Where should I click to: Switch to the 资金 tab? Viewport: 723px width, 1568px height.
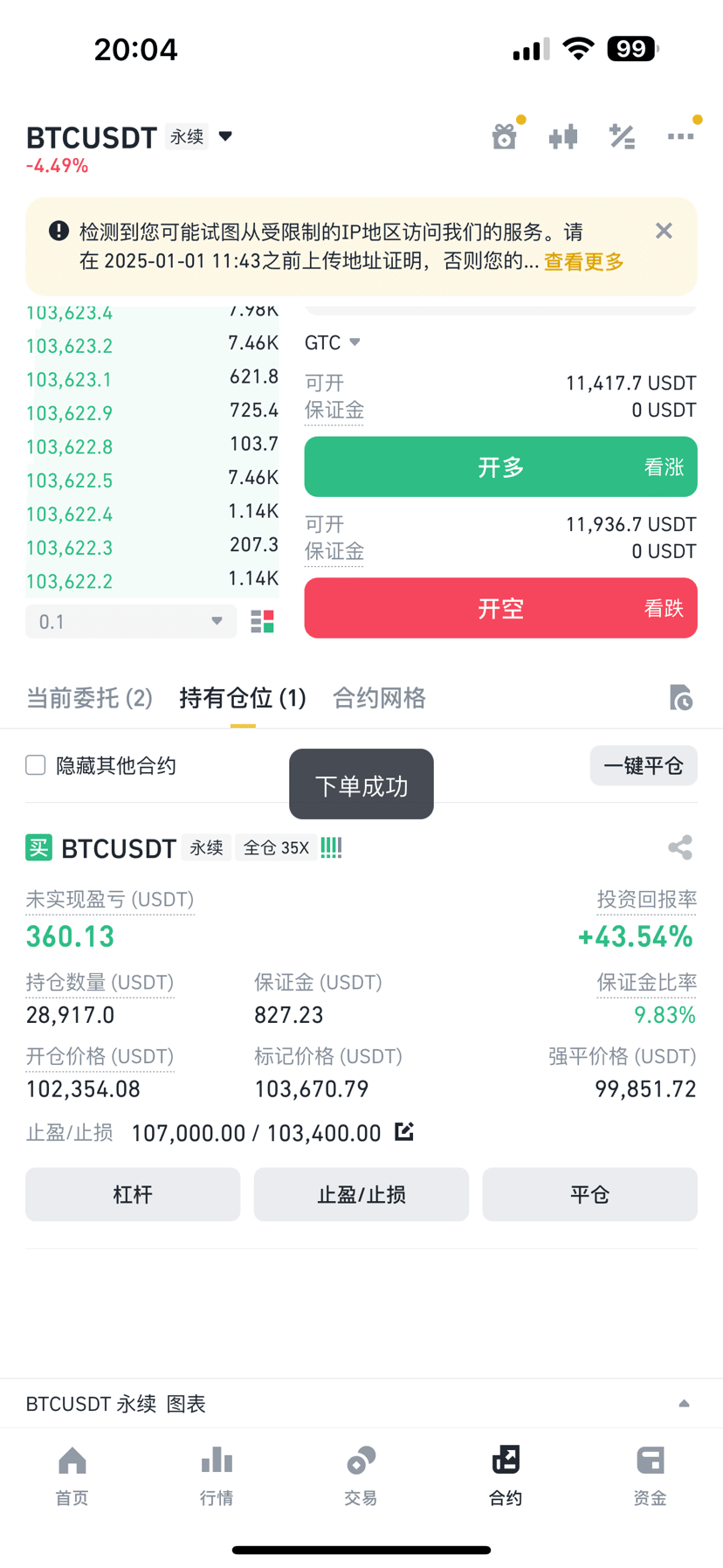650,1476
